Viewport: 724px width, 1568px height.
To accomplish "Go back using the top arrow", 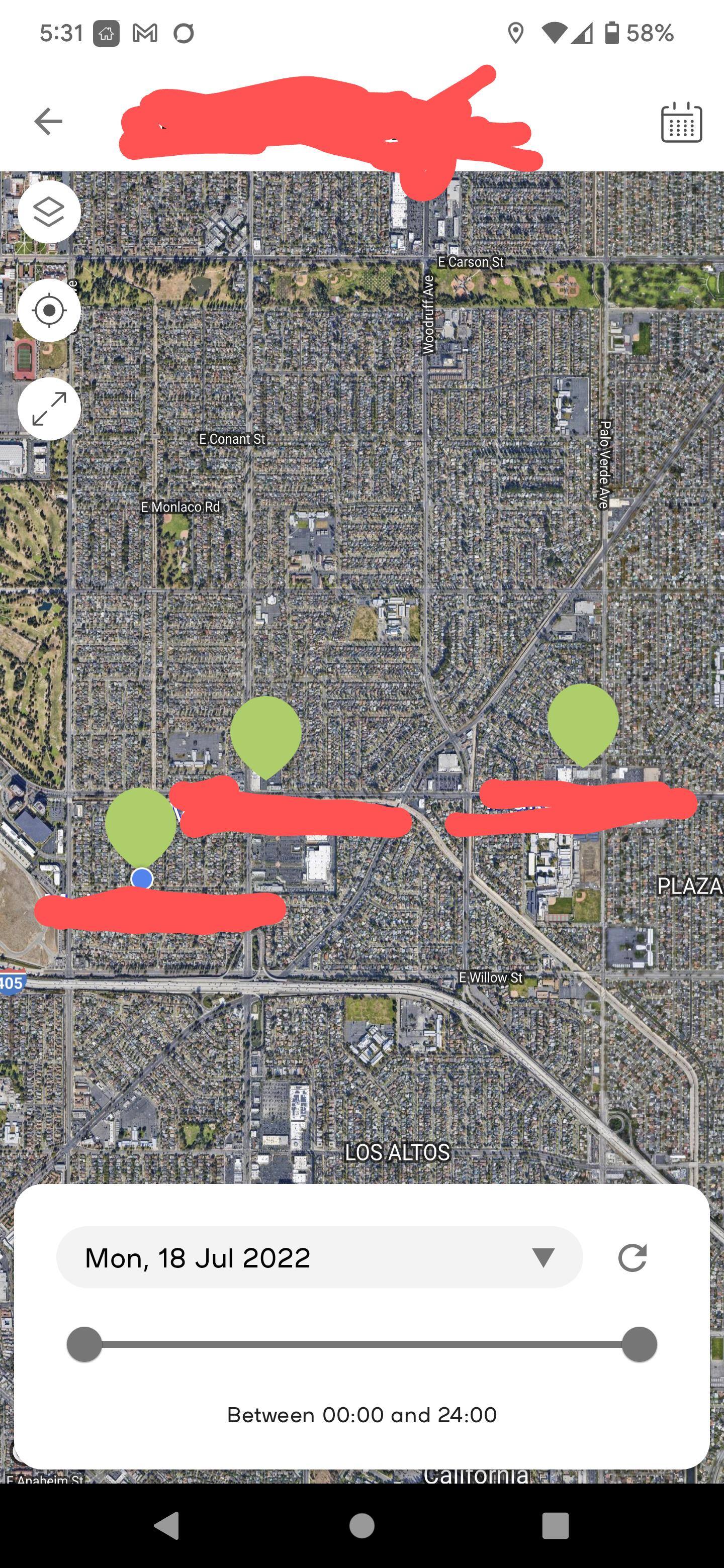I will click(x=49, y=121).
